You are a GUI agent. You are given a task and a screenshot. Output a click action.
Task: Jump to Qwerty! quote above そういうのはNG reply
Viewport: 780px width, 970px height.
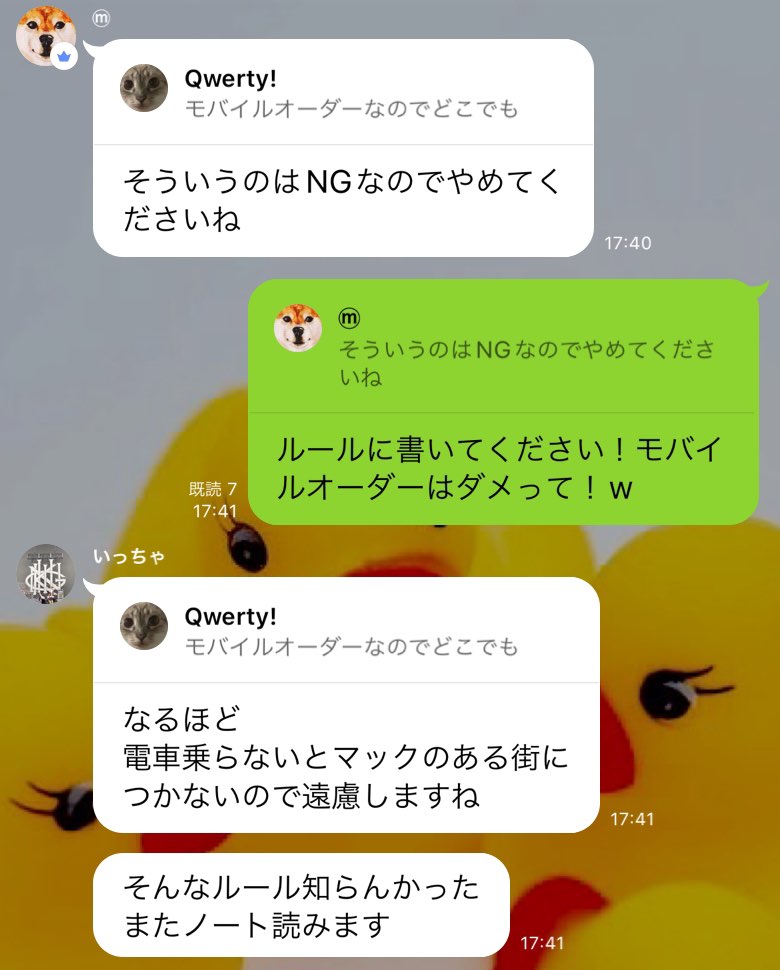click(x=342, y=94)
